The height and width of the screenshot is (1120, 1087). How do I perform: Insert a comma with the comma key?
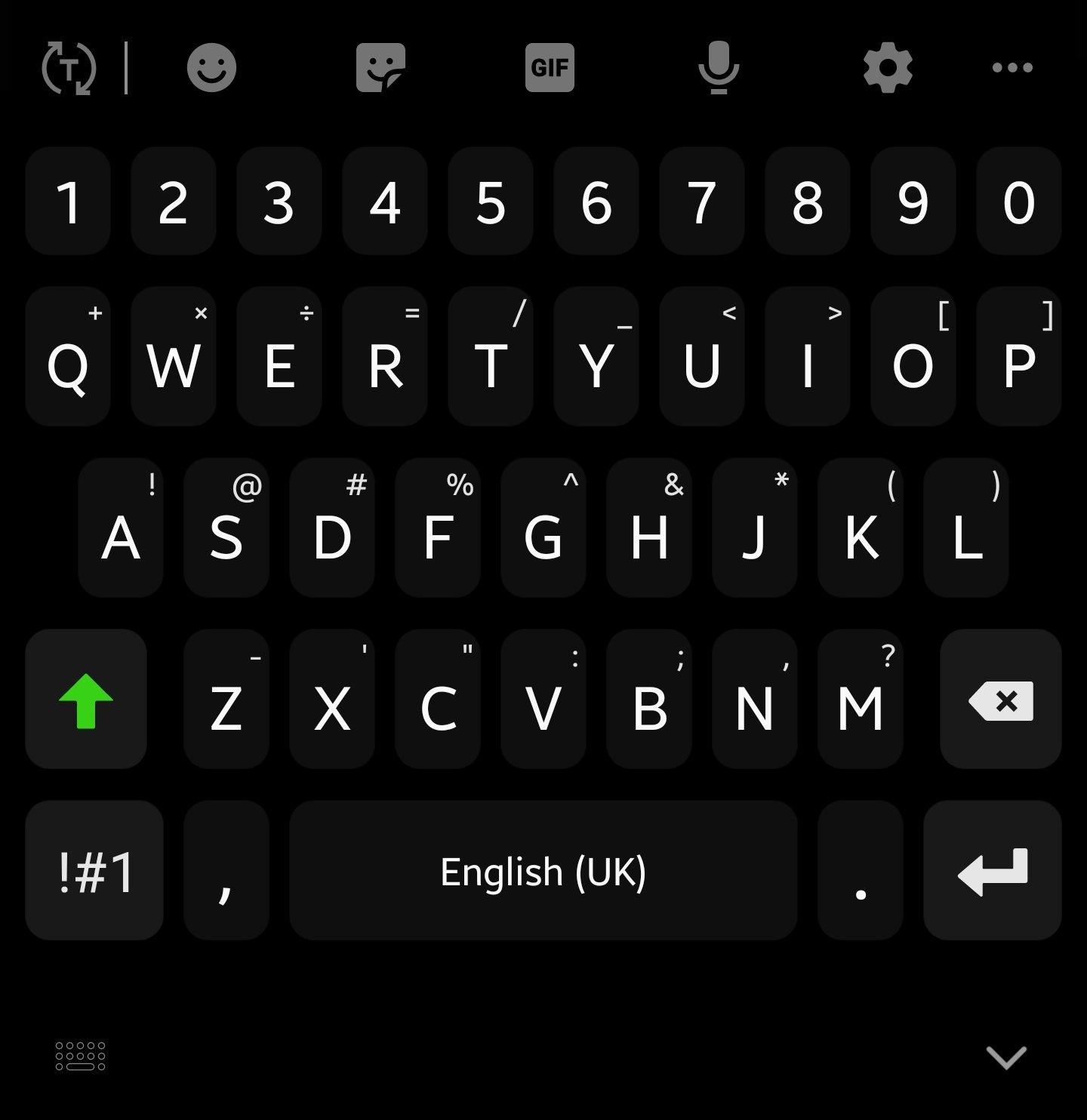(226, 871)
